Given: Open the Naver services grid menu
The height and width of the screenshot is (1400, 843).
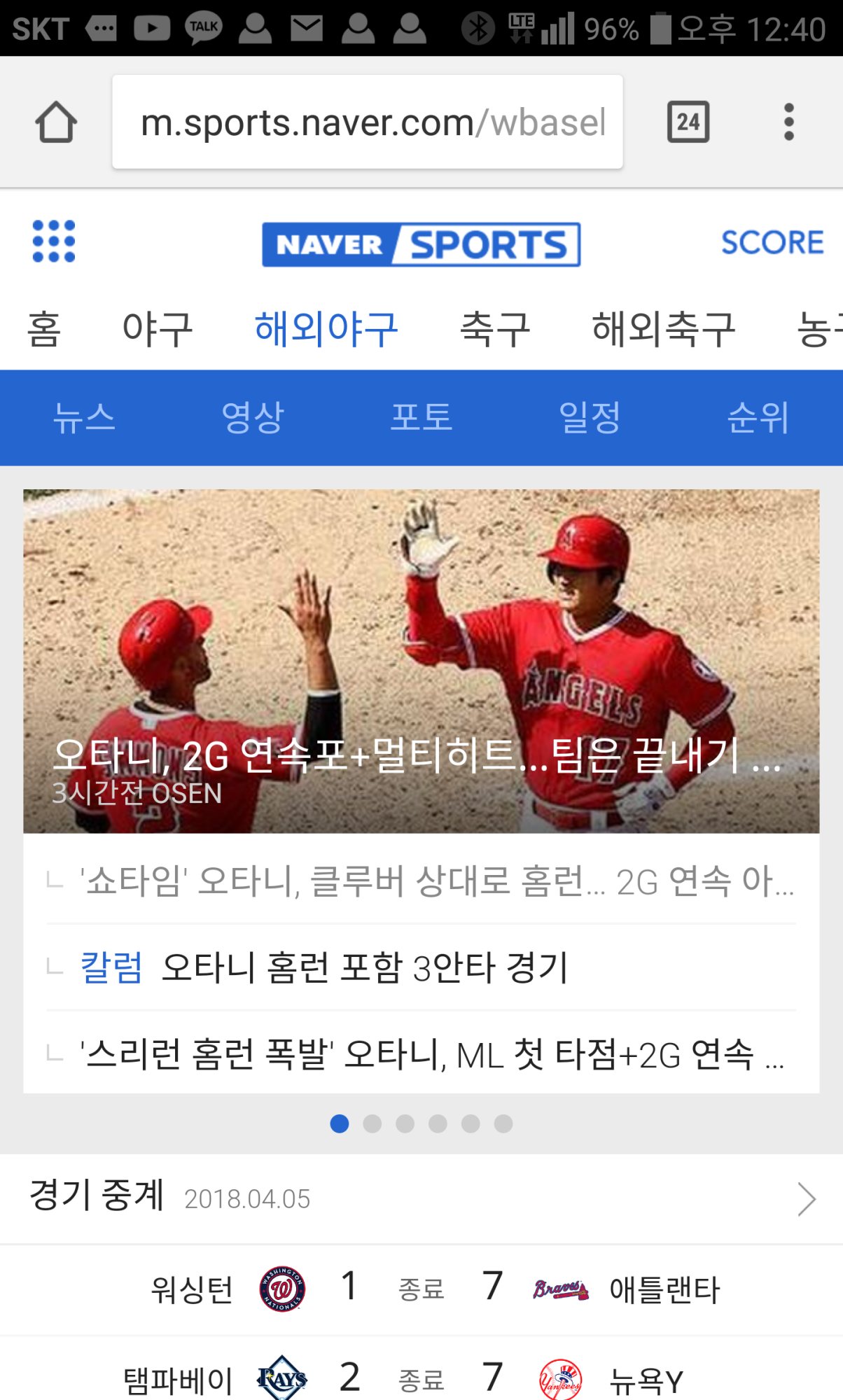Looking at the screenshot, I should point(54,241).
